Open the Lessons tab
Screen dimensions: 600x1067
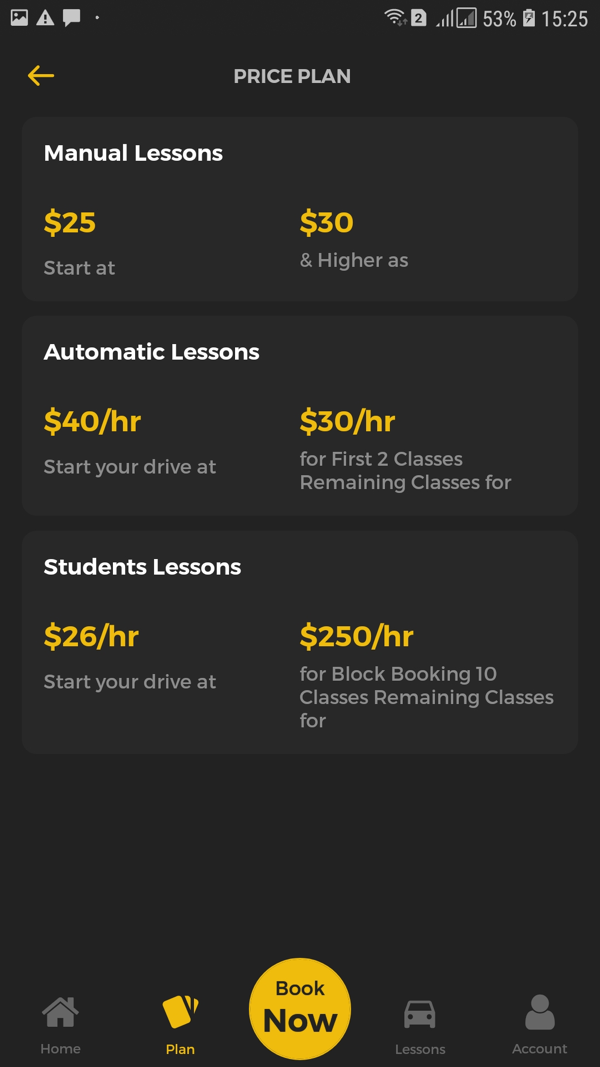click(x=420, y=1024)
